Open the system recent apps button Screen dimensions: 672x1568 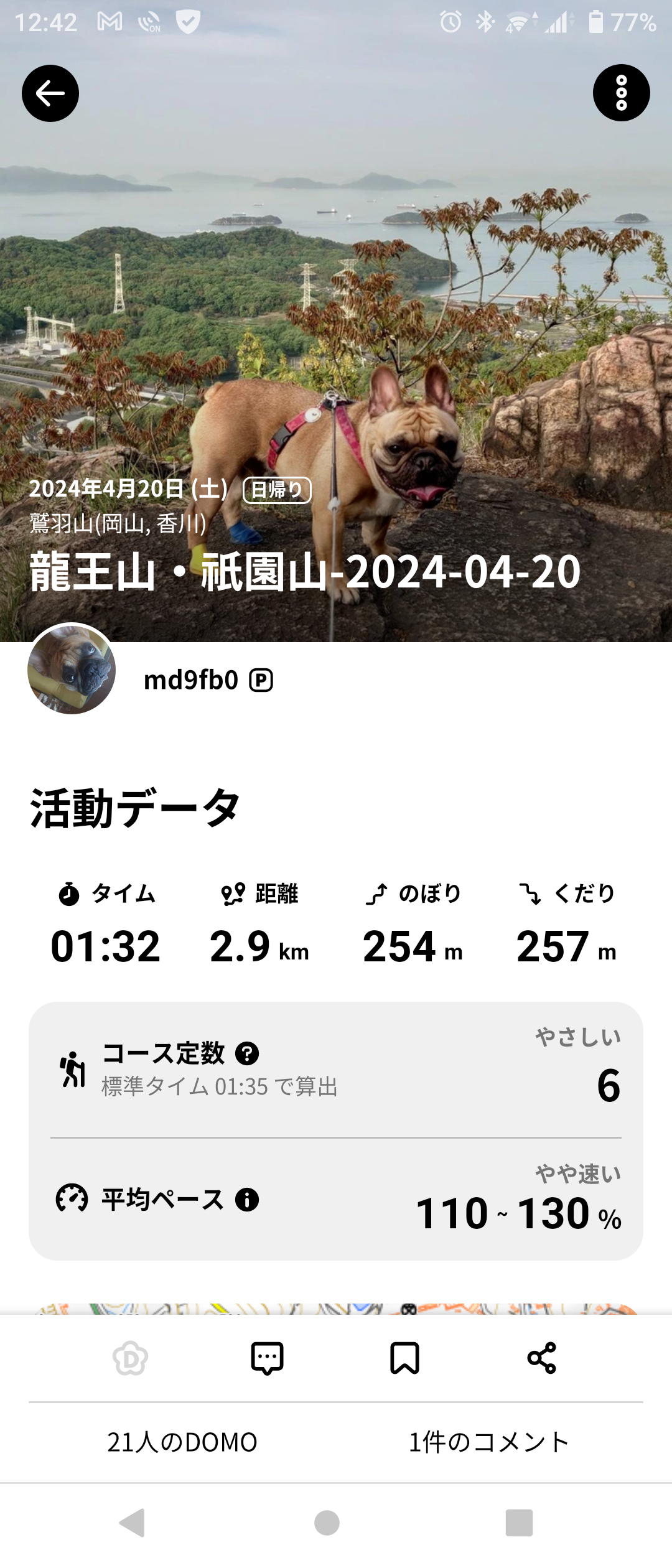pos(519,1523)
